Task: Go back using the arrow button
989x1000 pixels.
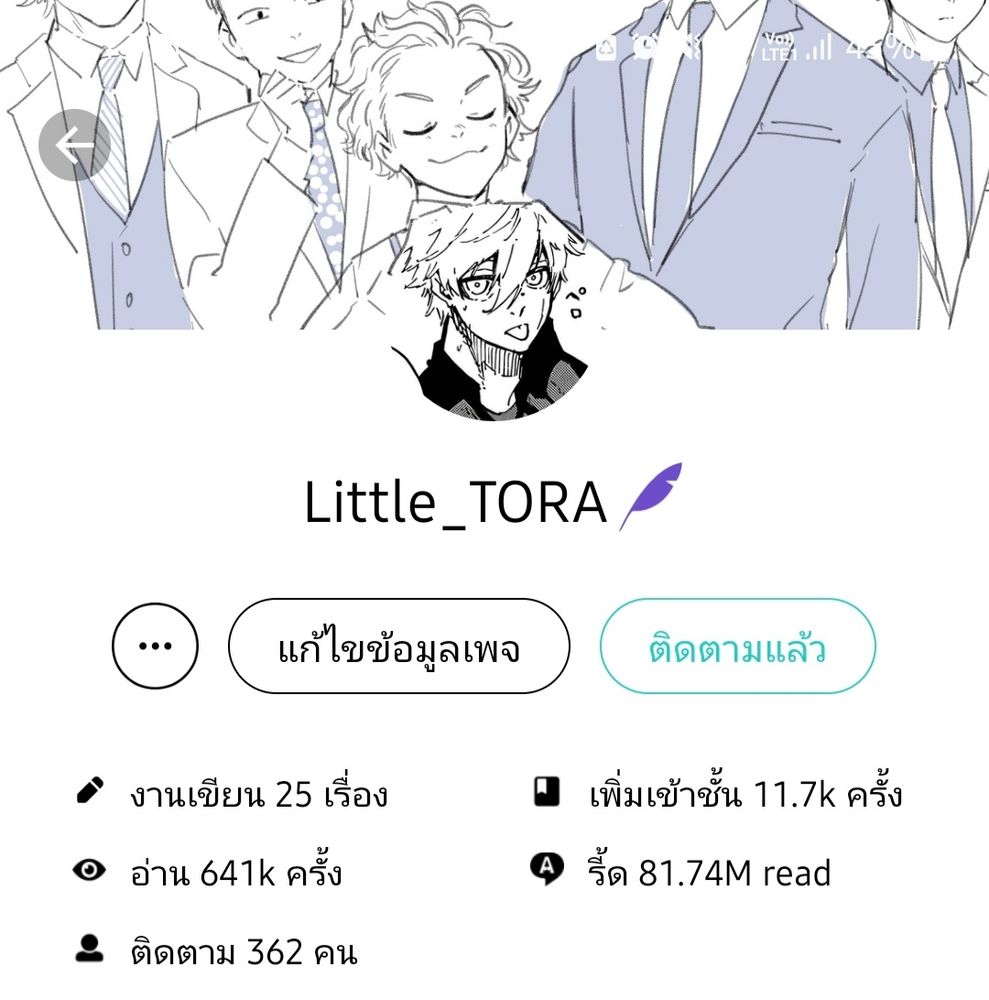Action: point(73,146)
